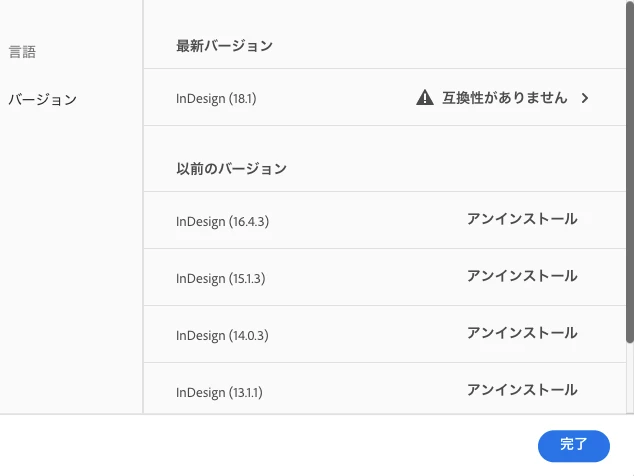Switch to the 言語 section
The width and height of the screenshot is (634, 476).
coord(23,52)
